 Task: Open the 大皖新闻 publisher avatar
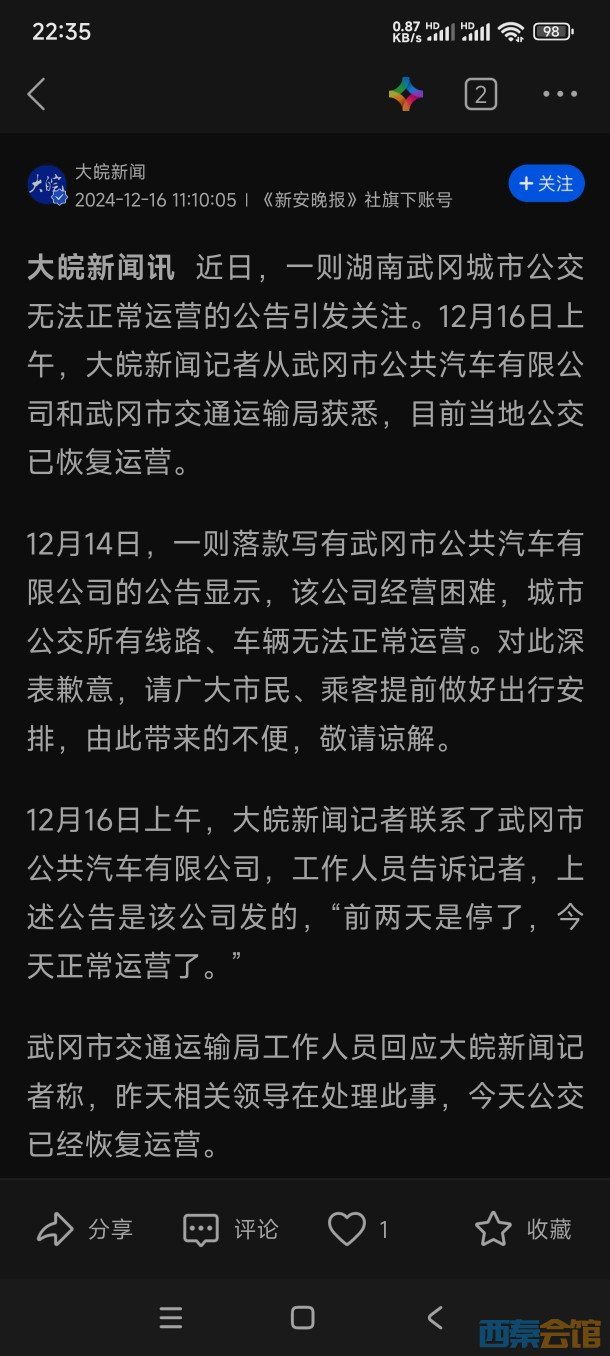click(x=47, y=185)
